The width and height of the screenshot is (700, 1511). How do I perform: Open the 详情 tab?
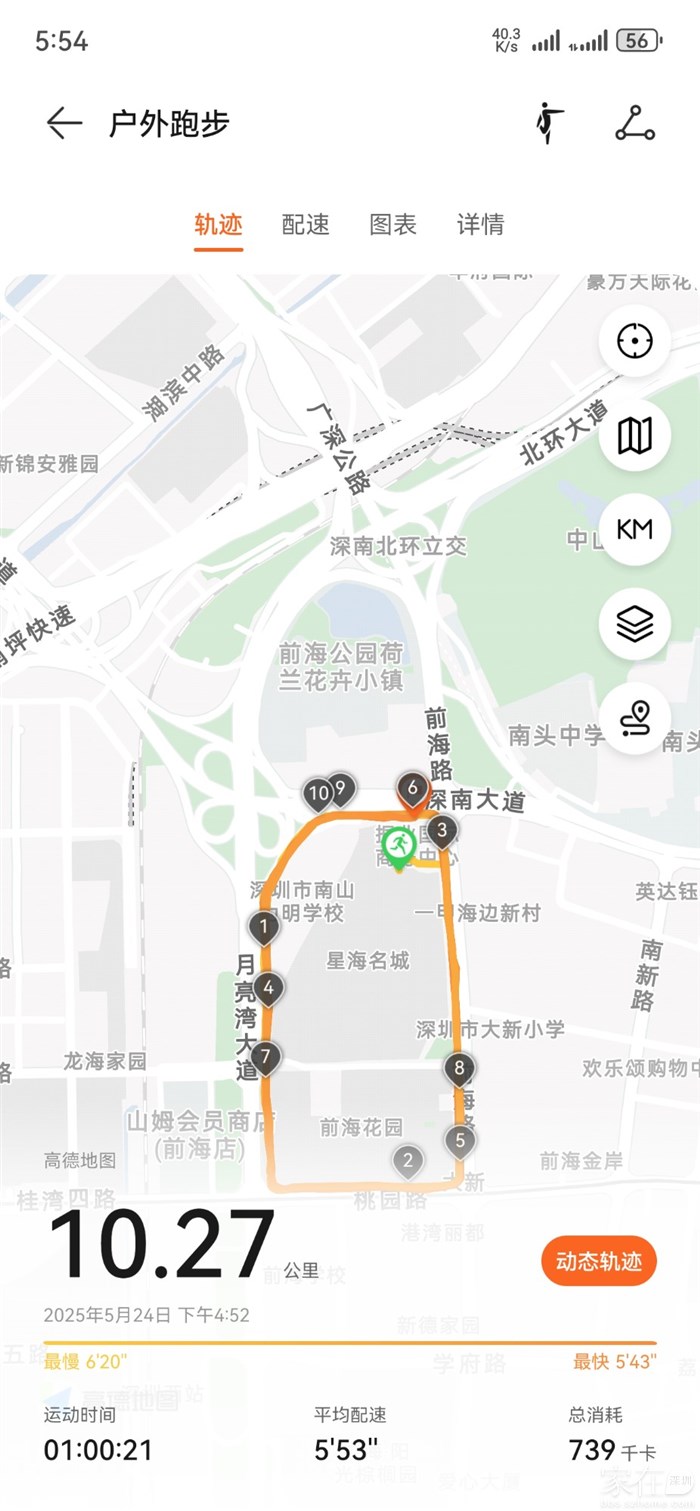click(x=480, y=225)
